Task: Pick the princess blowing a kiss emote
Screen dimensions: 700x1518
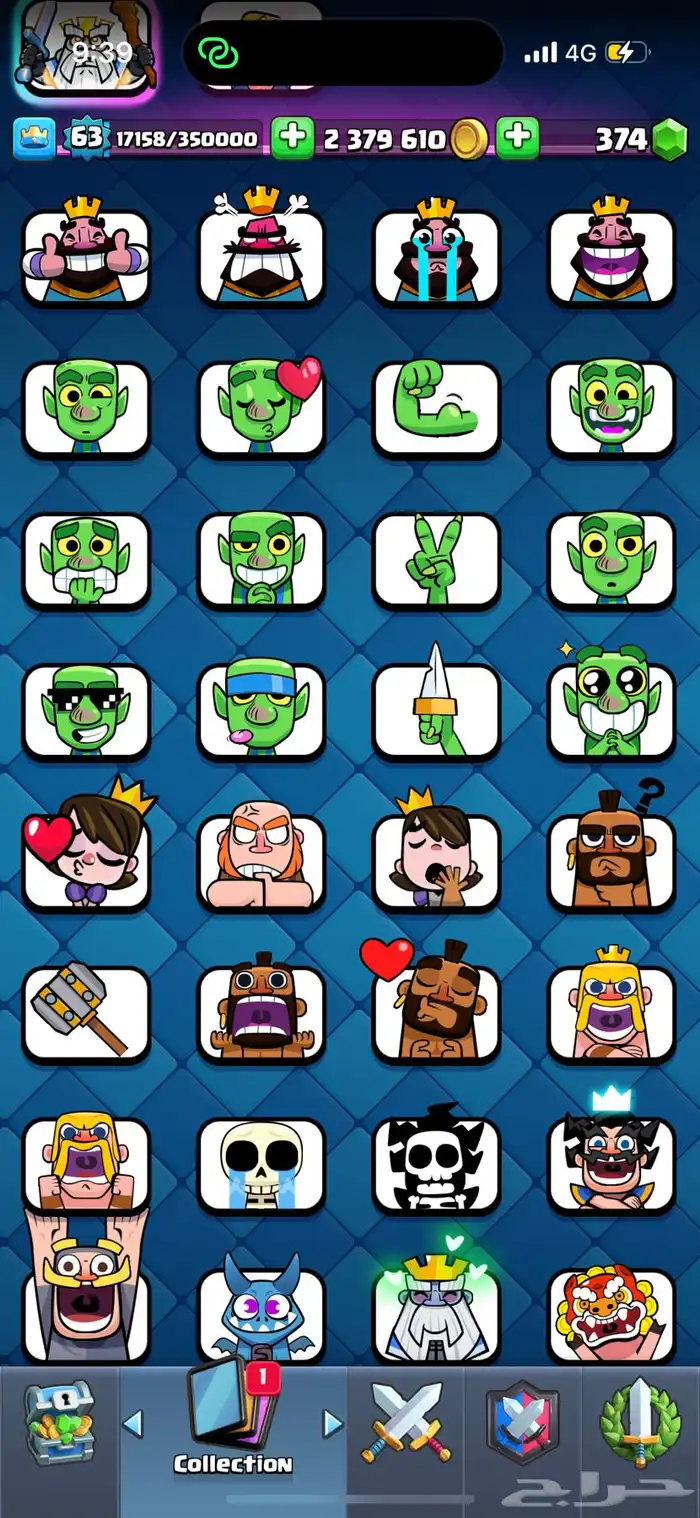Action: pyautogui.click(x=86, y=860)
